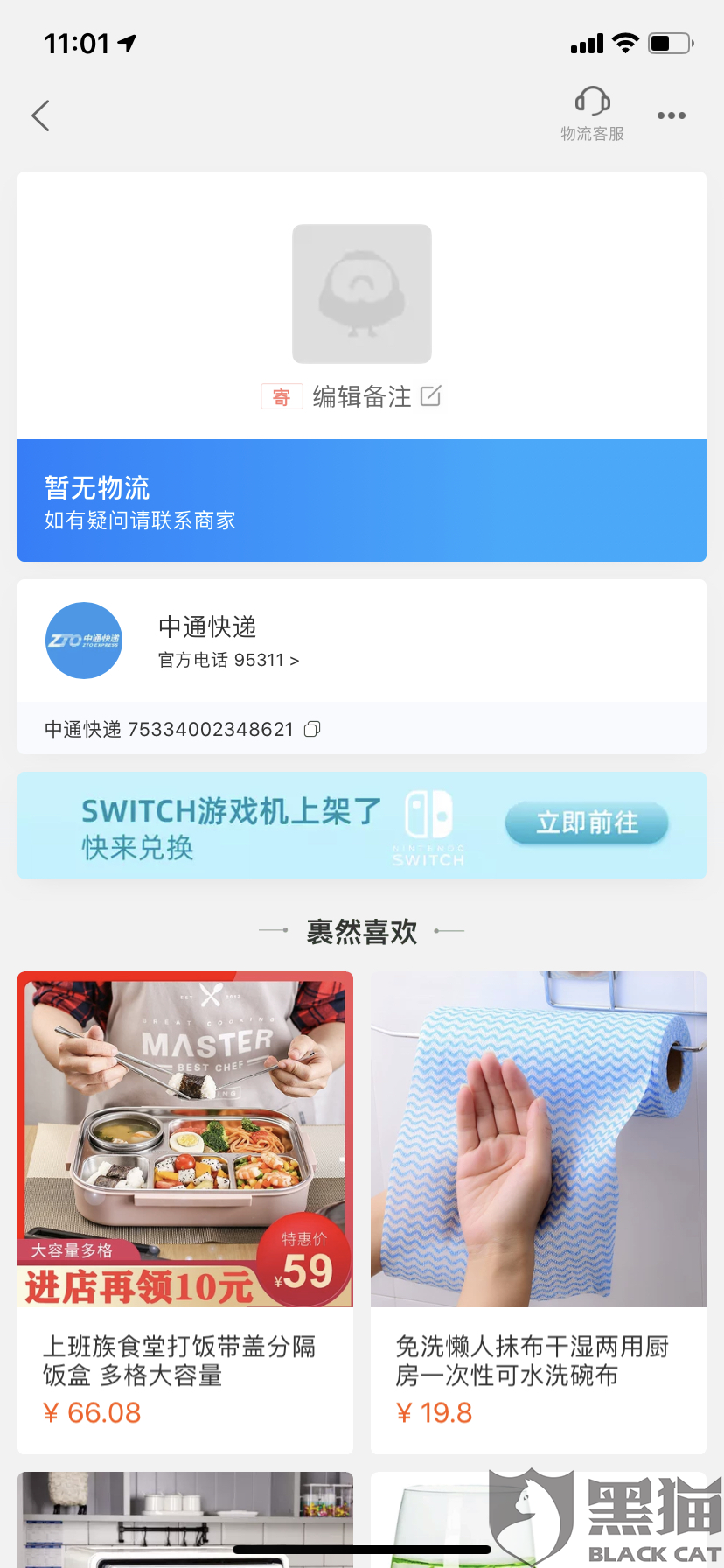The height and width of the screenshot is (1568, 724).
Task: Open the 上班族食堂打饭带盖分隔饭盒 product card
Action: click(x=185, y=1213)
